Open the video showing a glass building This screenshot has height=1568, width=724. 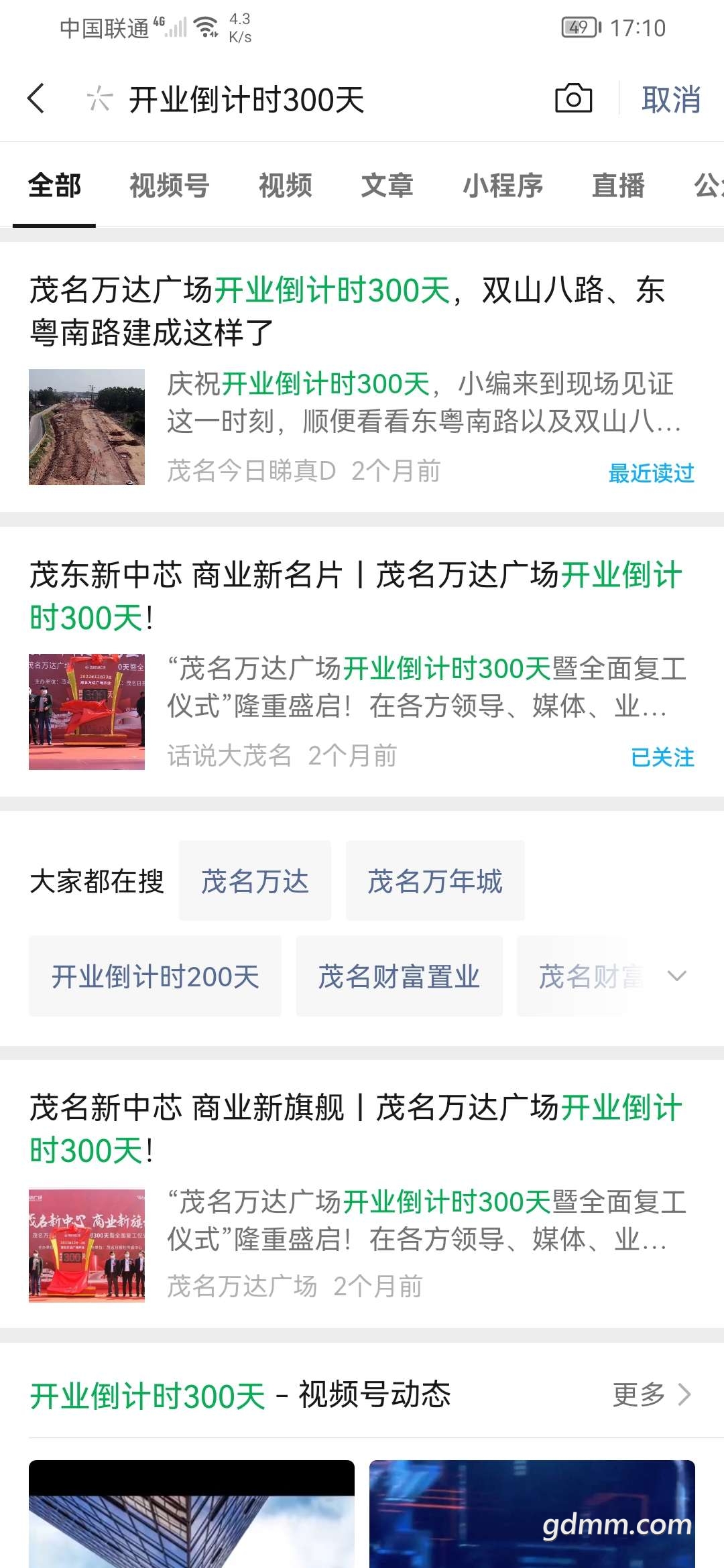click(x=192, y=1513)
